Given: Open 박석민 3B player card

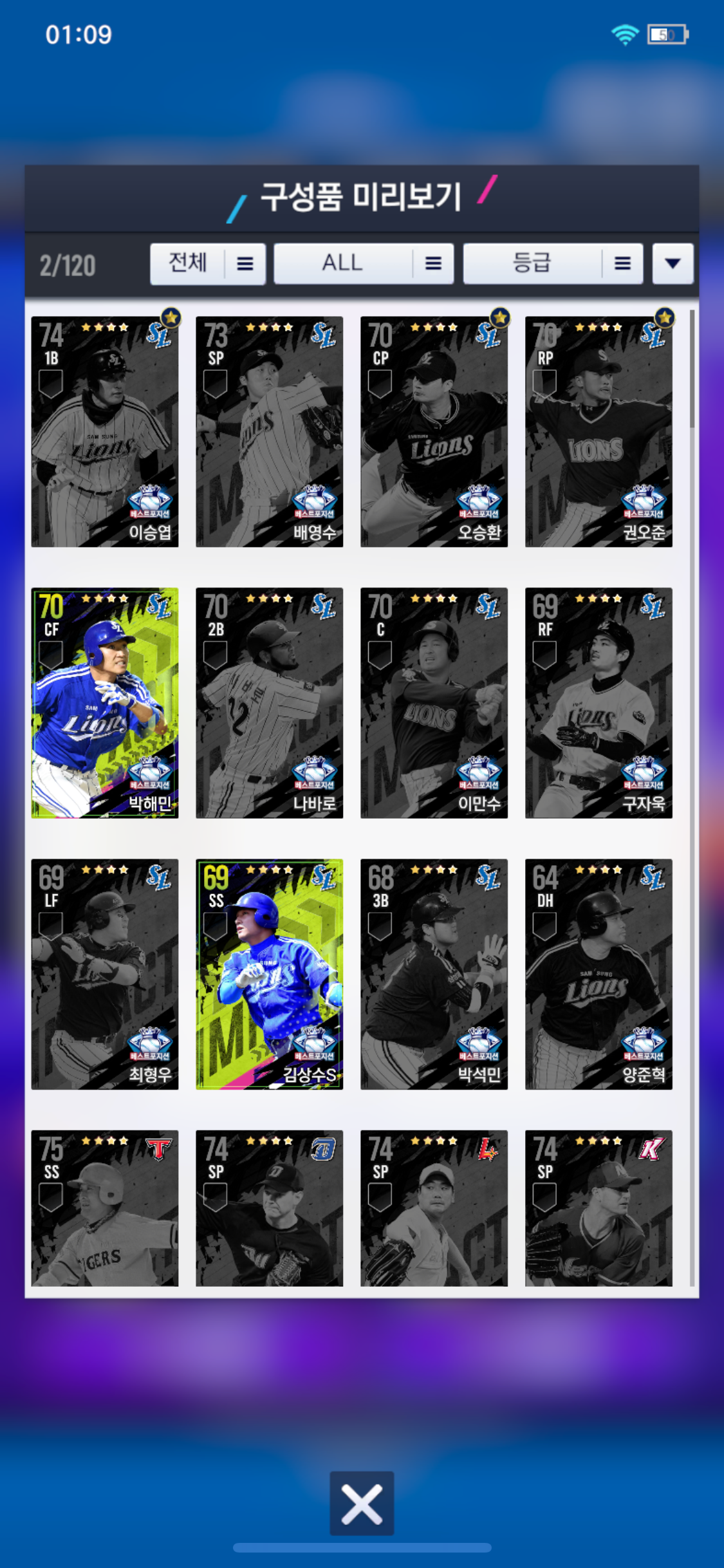Looking at the screenshot, I should point(434,974).
